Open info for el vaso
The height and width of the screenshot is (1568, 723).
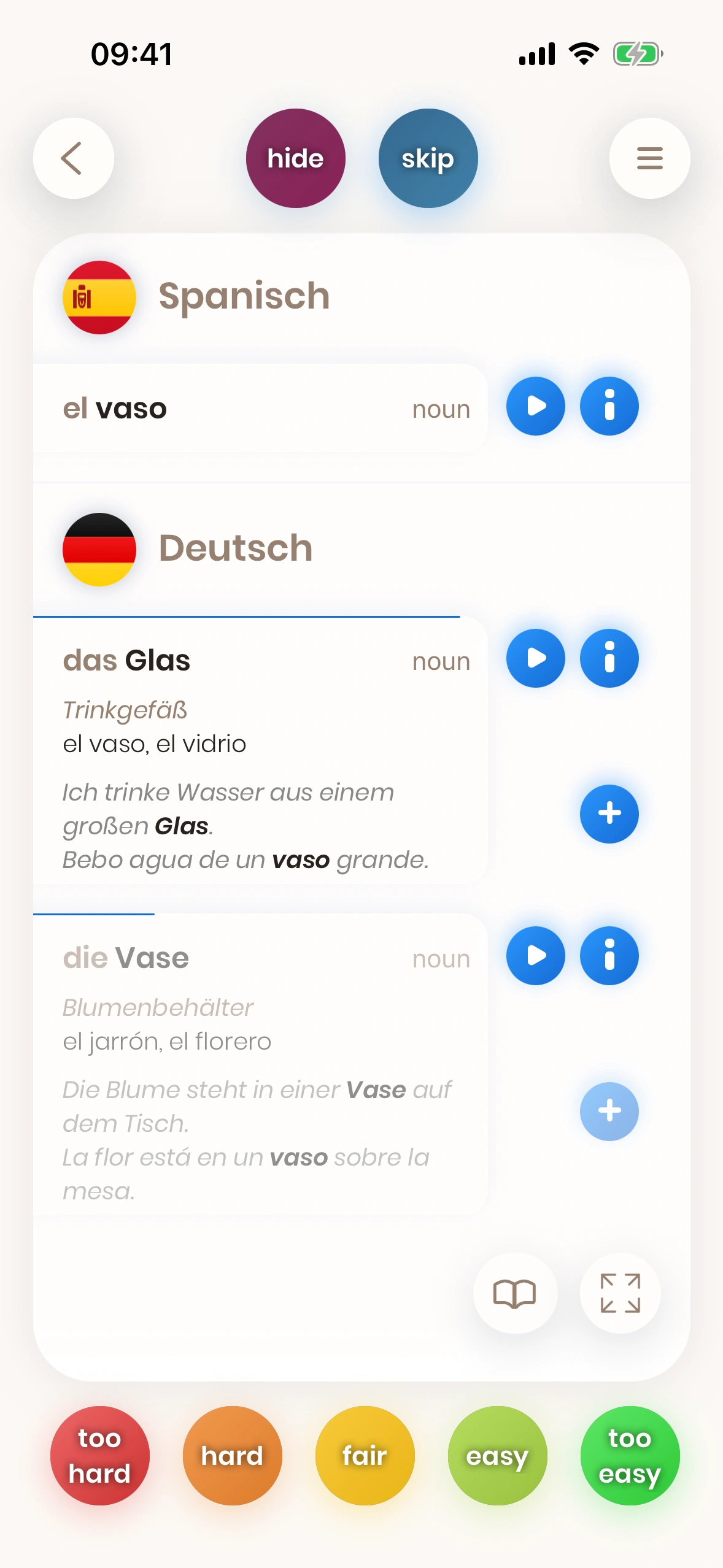click(609, 406)
